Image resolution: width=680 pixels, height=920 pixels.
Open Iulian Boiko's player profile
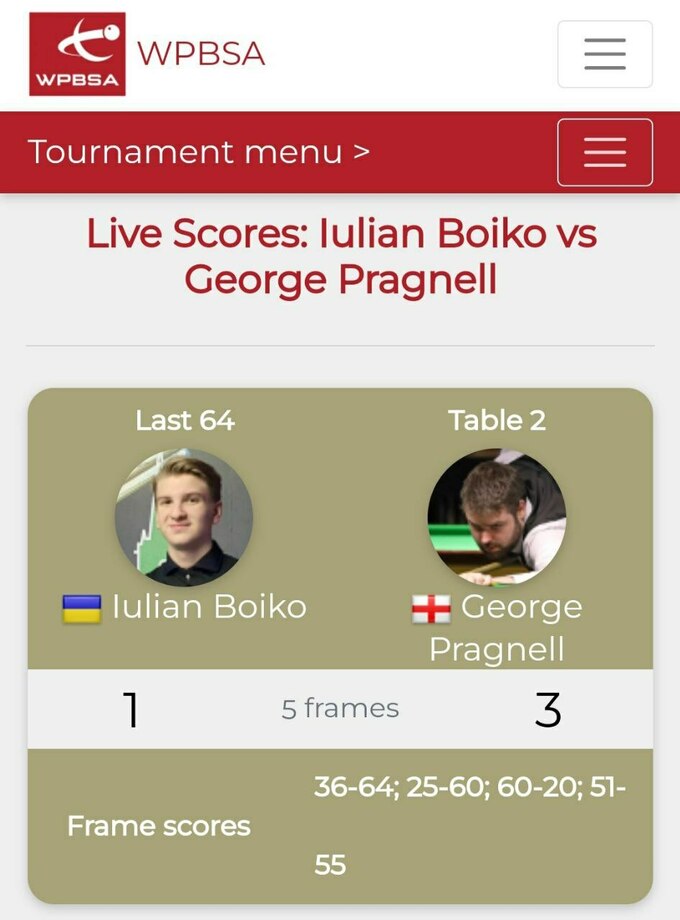tap(208, 606)
